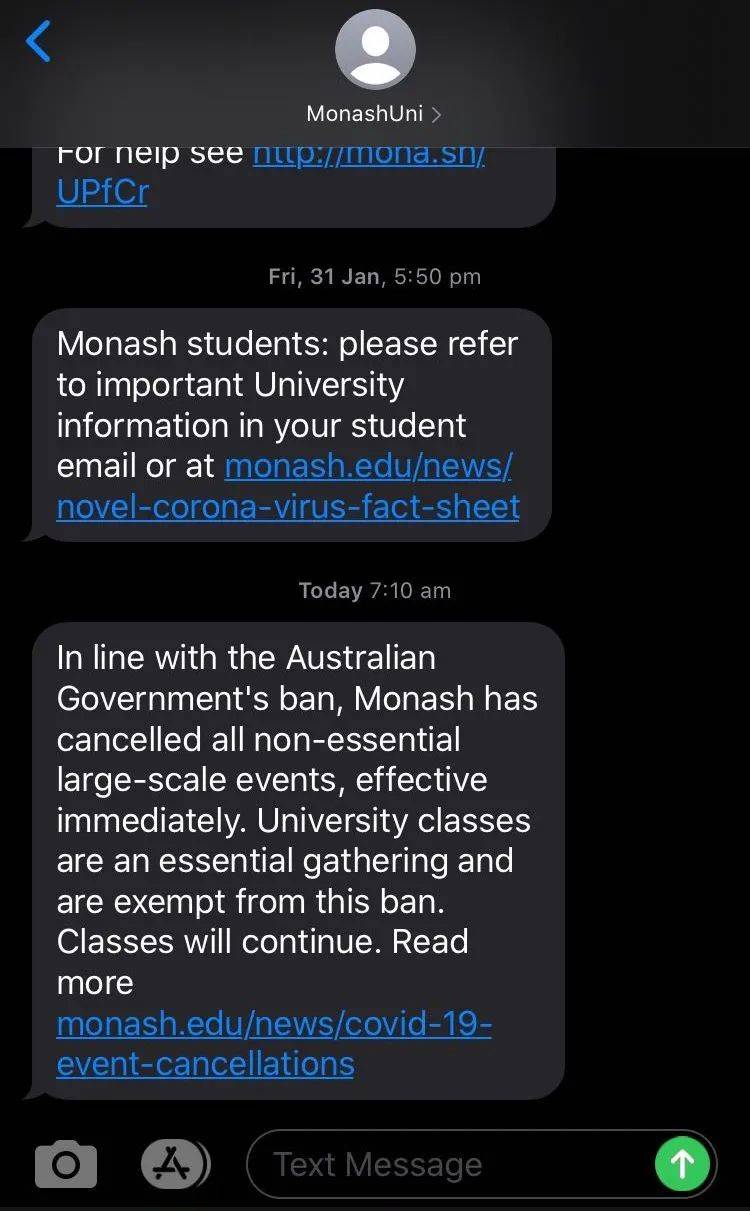Open the novel-corona-virus-fact-sheet link
Viewport: 750px width, 1211px height.
288,486
